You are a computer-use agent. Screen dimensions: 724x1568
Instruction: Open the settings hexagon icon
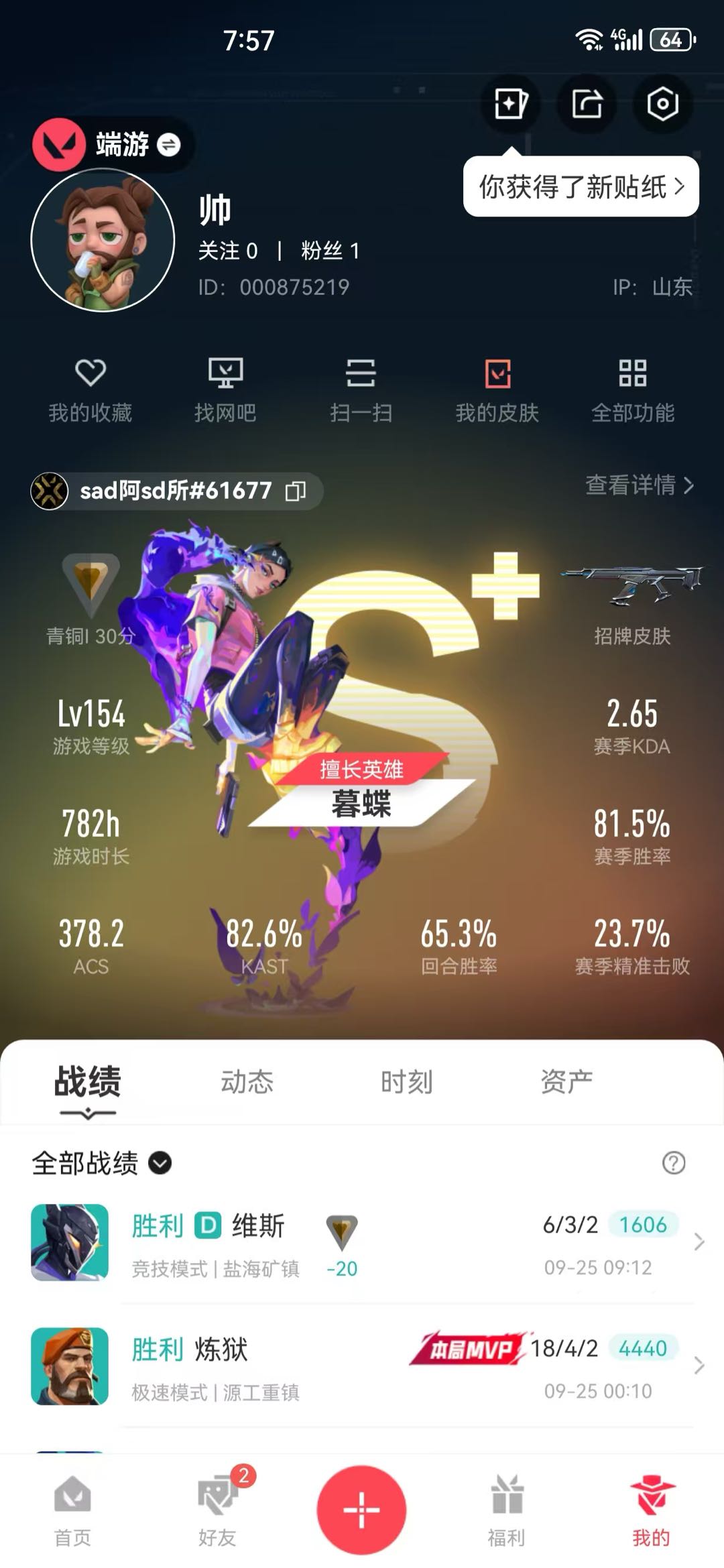(x=662, y=104)
